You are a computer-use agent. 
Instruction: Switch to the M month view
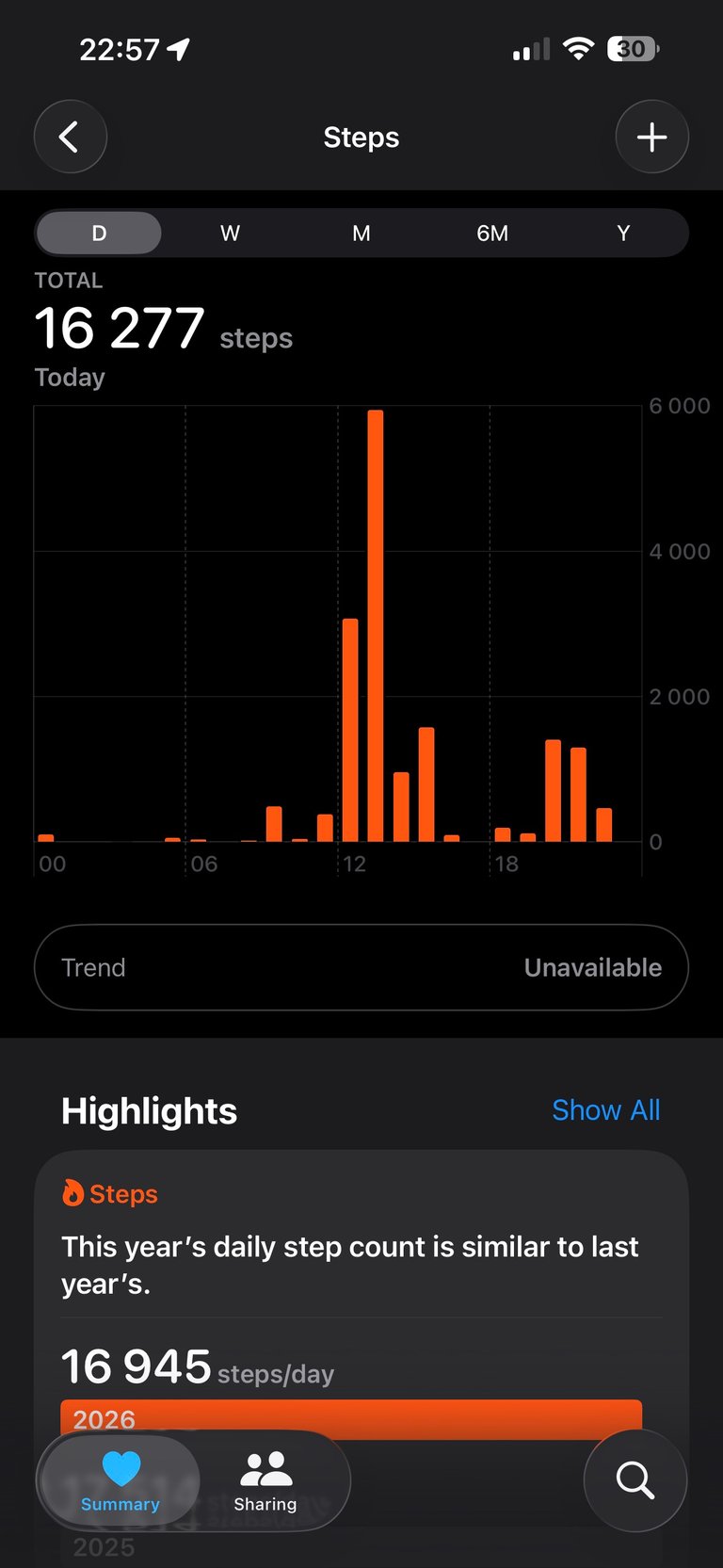361,234
